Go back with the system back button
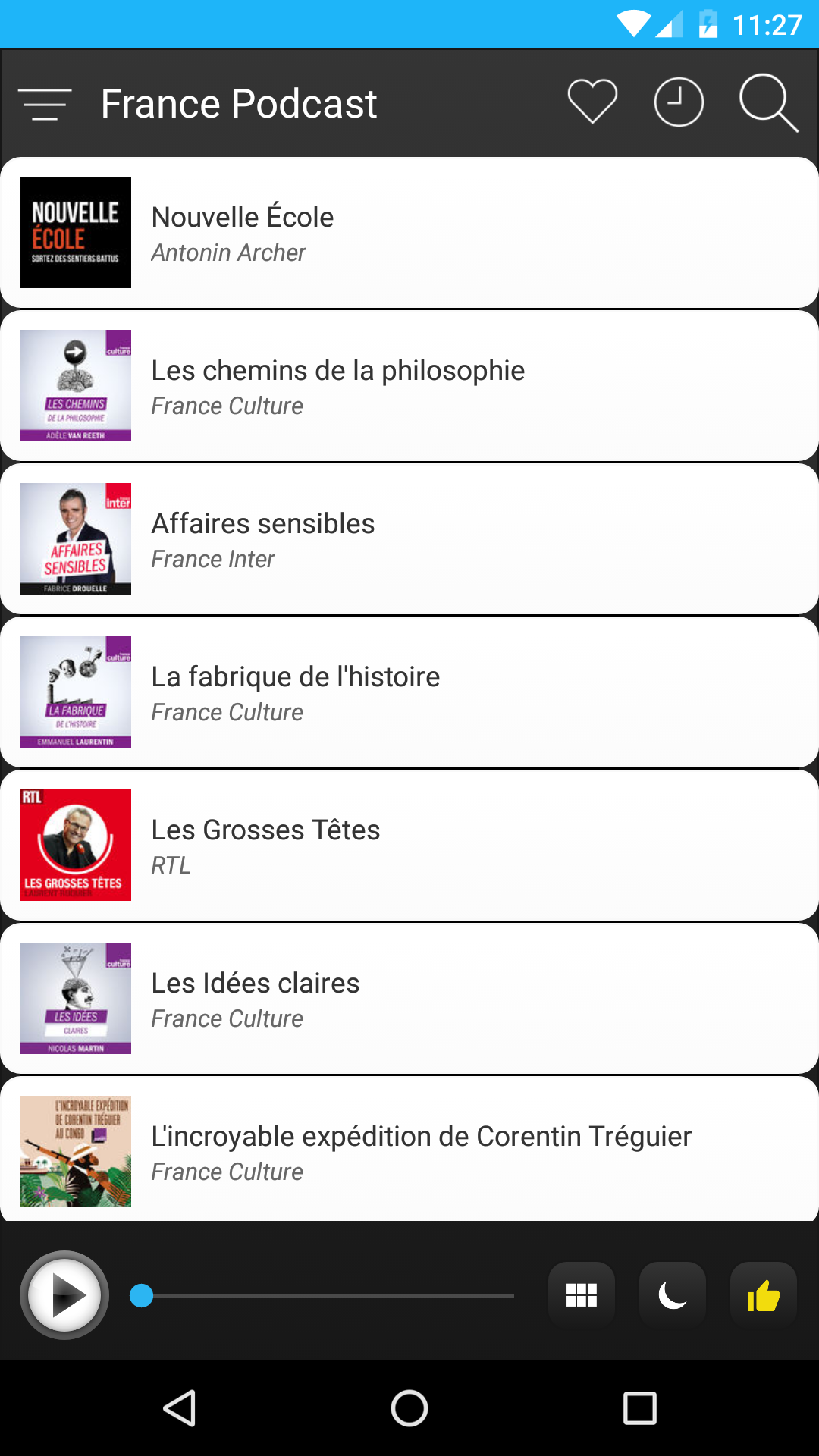This screenshot has height=1456, width=819. coord(180,1408)
